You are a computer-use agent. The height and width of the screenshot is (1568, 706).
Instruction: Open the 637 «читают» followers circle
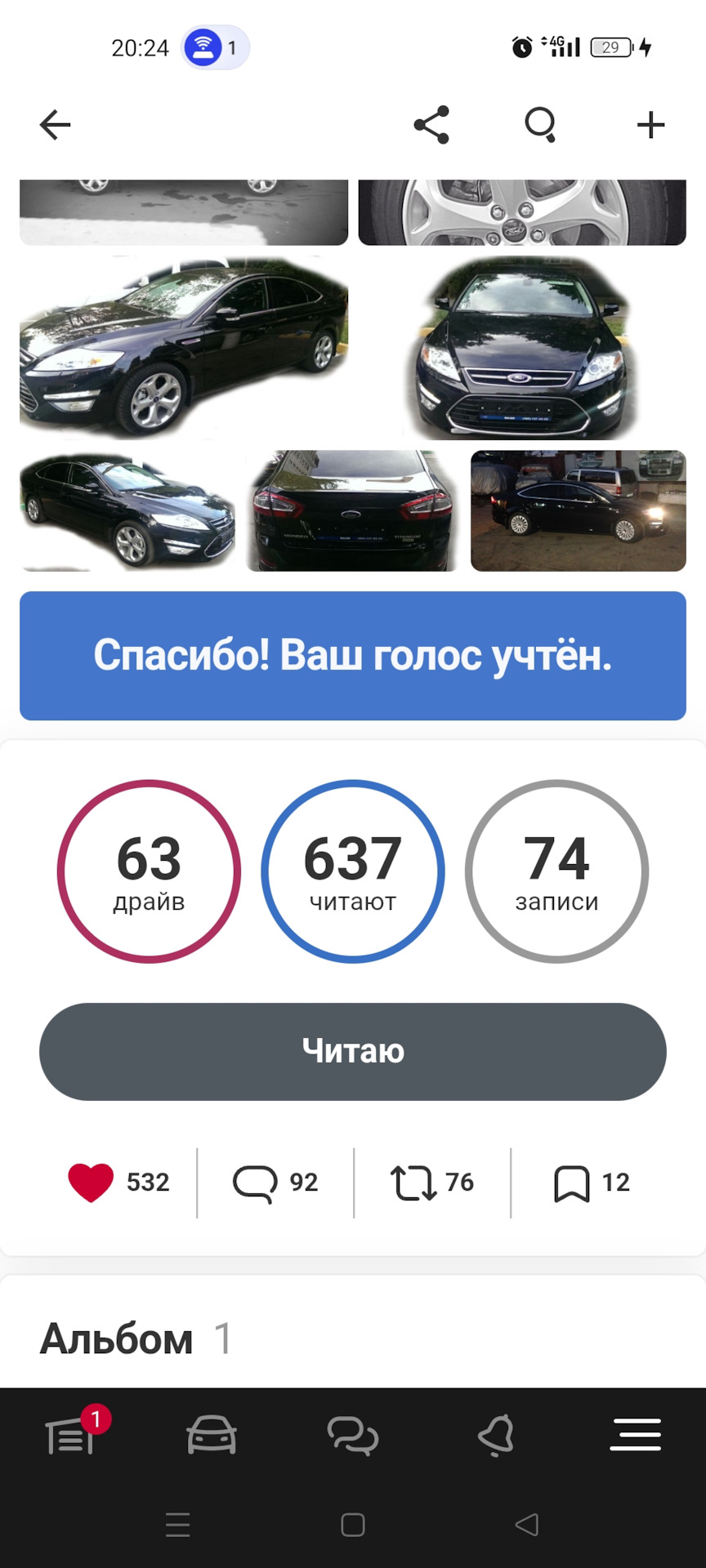click(x=353, y=871)
